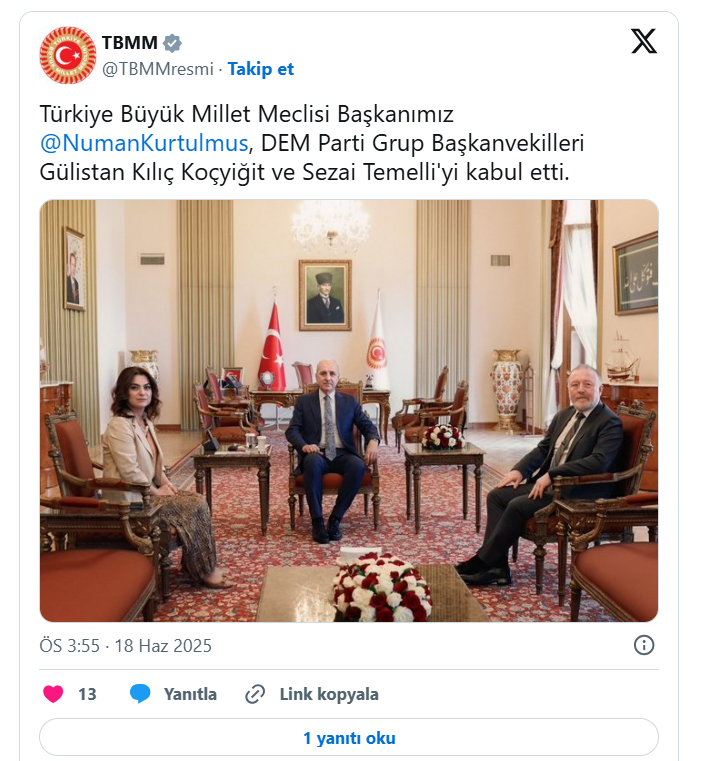Like the tweet with the heart

pyautogui.click(x=54, y=694)
